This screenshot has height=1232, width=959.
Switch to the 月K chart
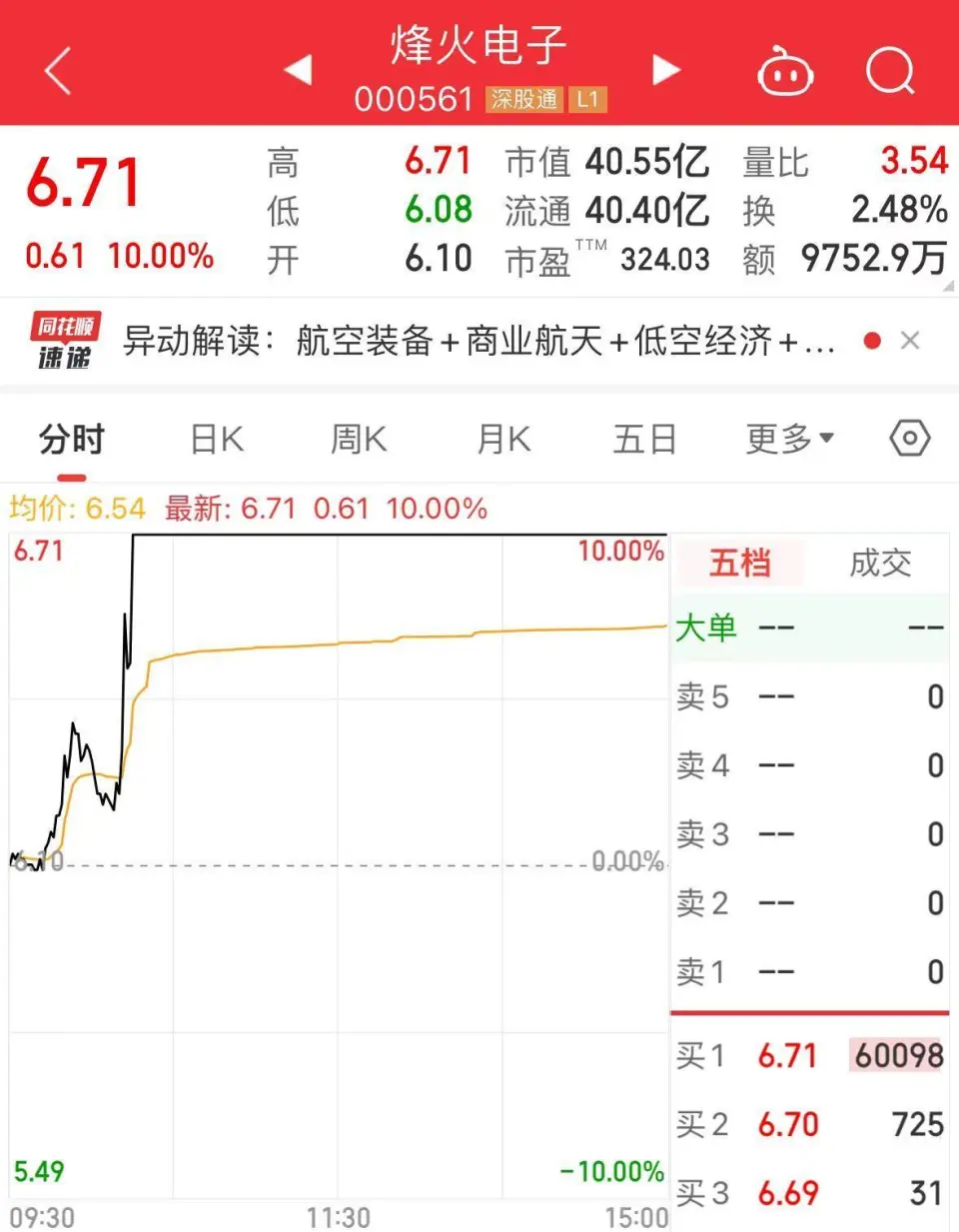point(503,439)
